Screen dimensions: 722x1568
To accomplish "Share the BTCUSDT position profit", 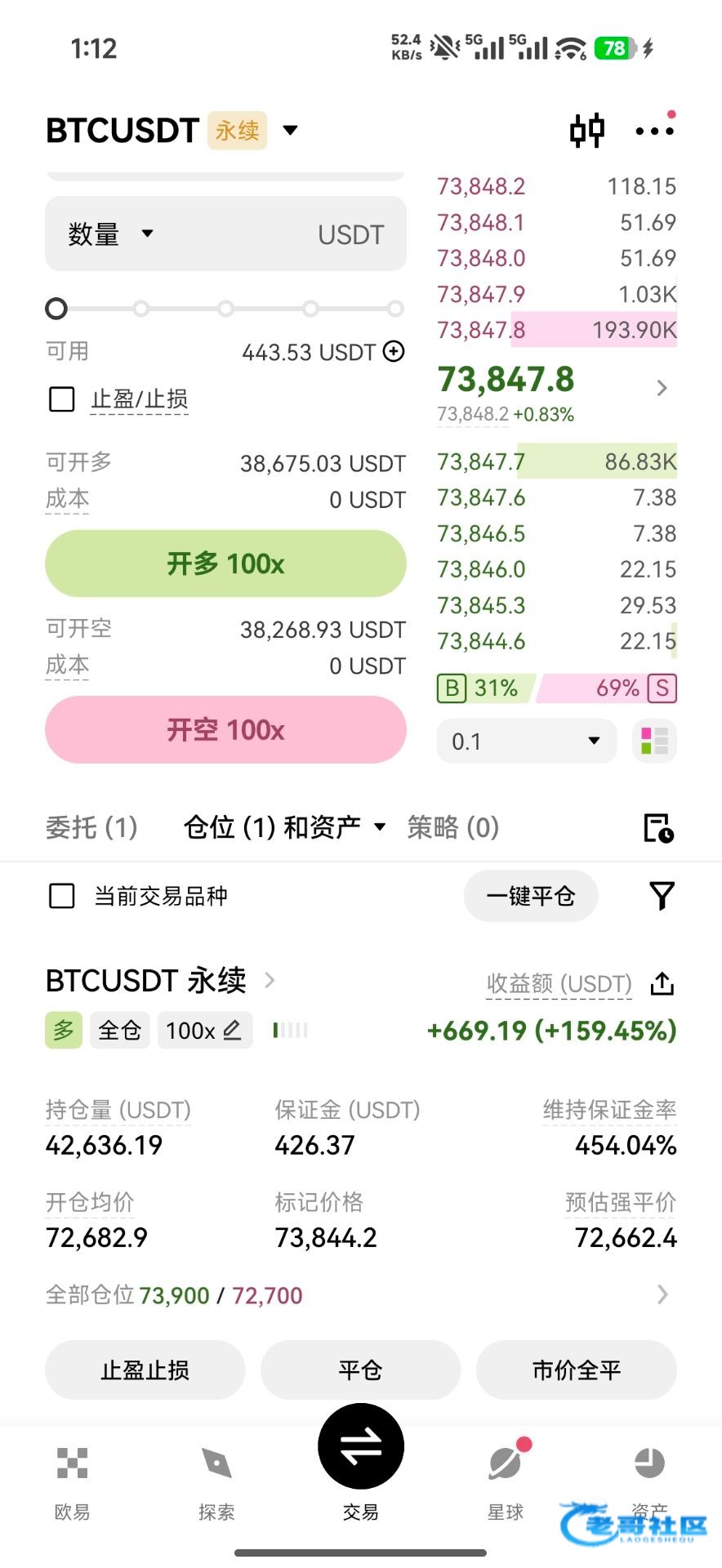I will click(662, 983).
